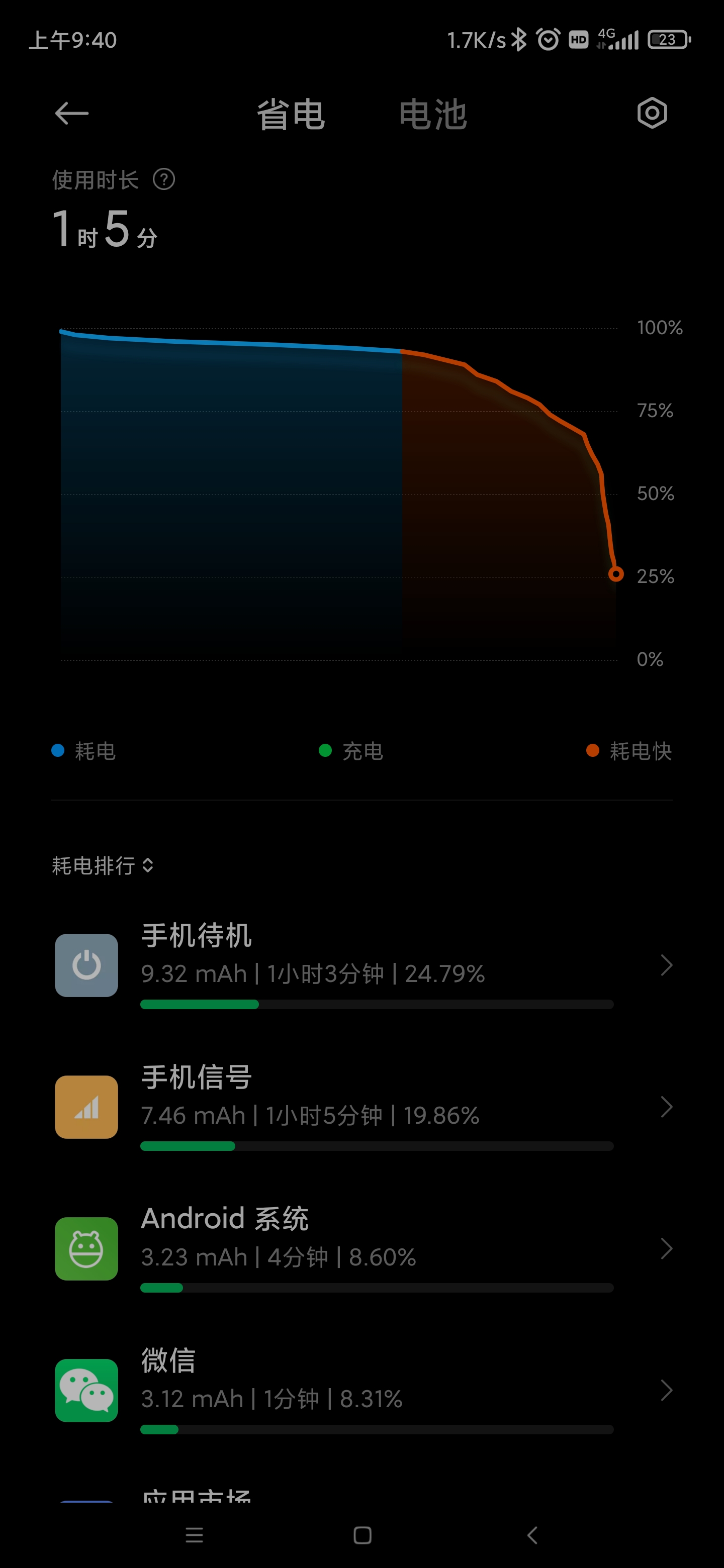
Task: View Android 系统 battery usage details
Action: pos(361,1248)
